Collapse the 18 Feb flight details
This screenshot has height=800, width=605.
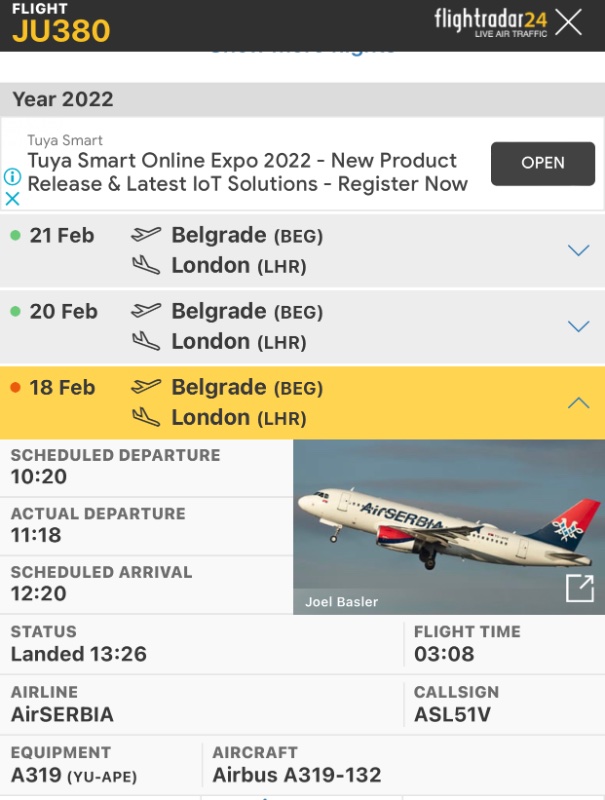tap(578, 403)
